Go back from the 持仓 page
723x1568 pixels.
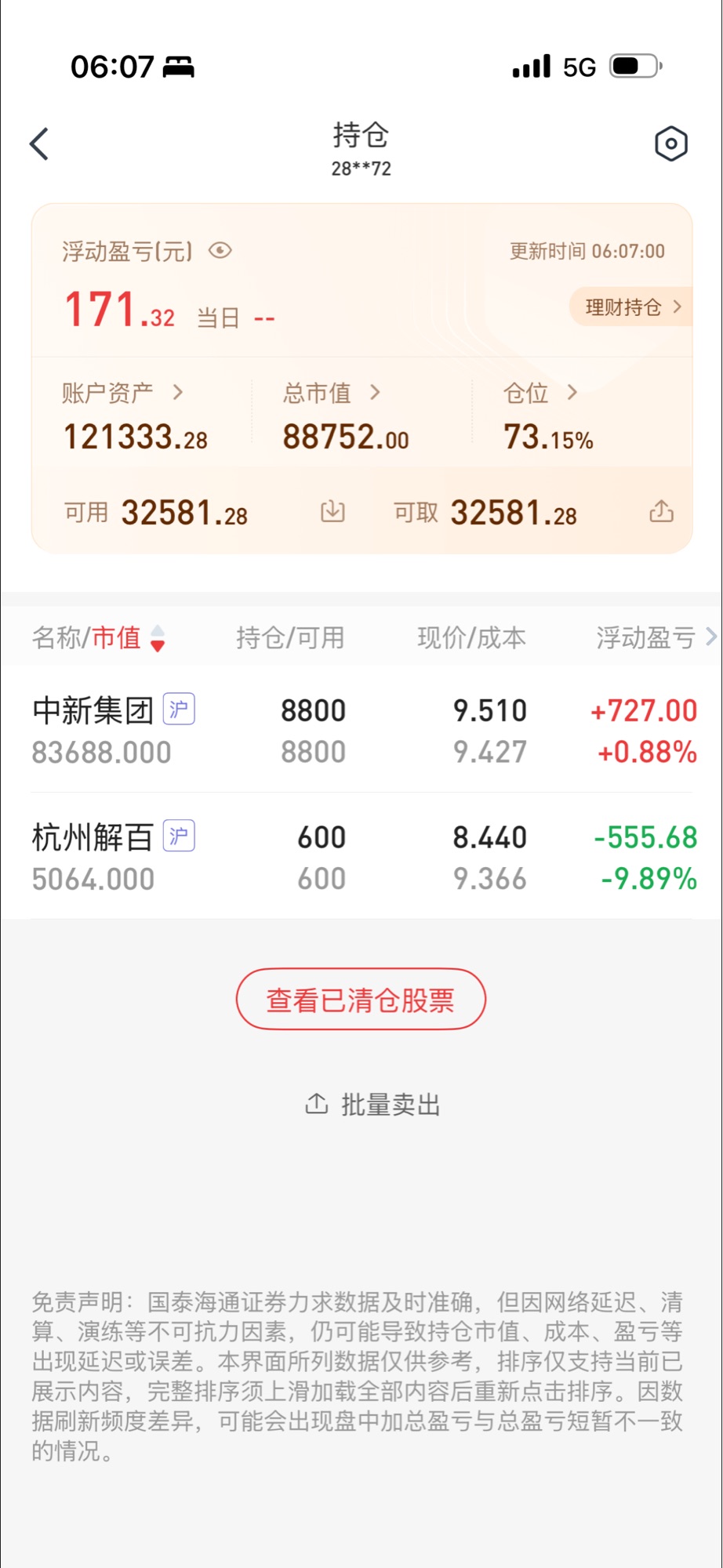[39, 144]
